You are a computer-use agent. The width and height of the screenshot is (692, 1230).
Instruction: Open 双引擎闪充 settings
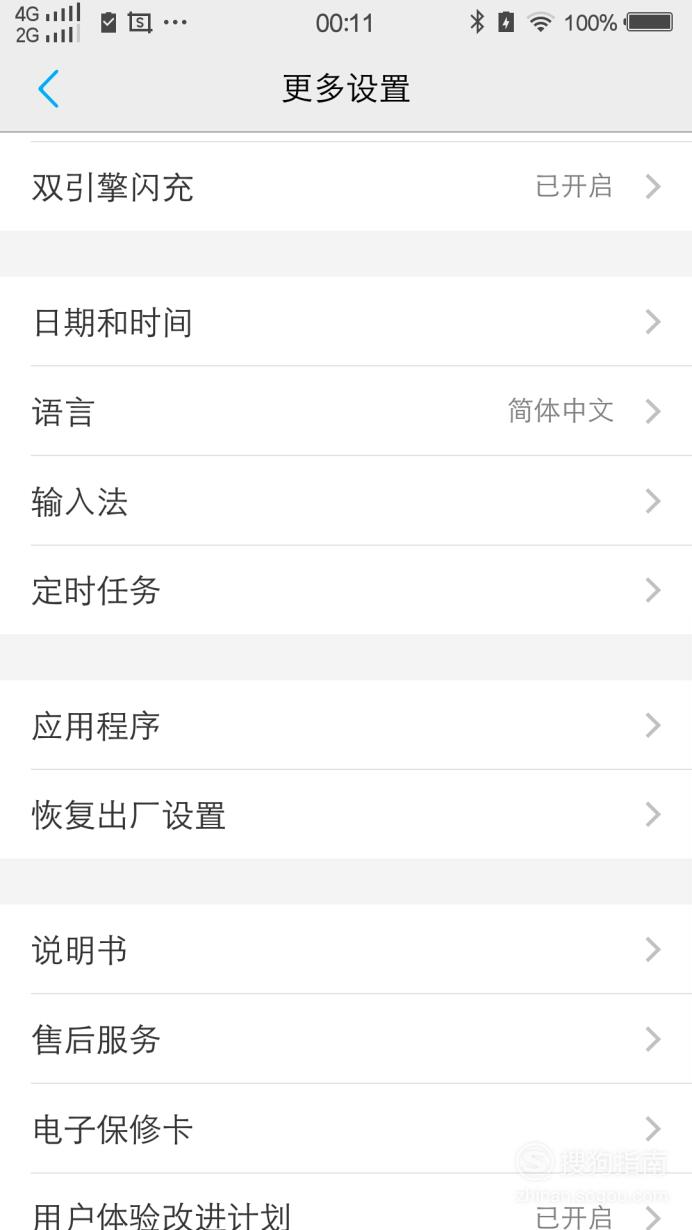click(346, 187)
